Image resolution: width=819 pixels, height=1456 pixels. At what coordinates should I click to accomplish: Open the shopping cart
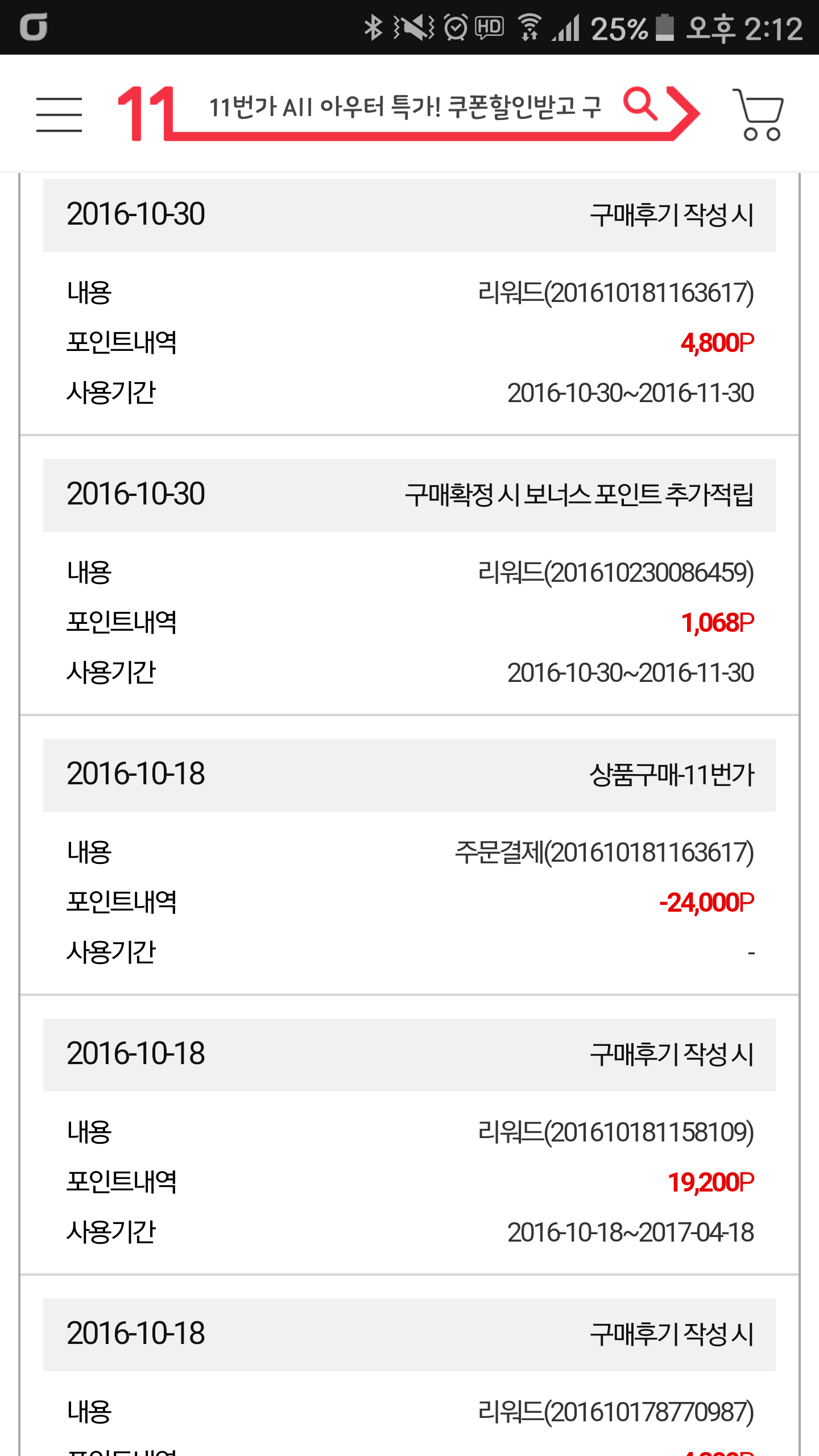click(759, 114)
